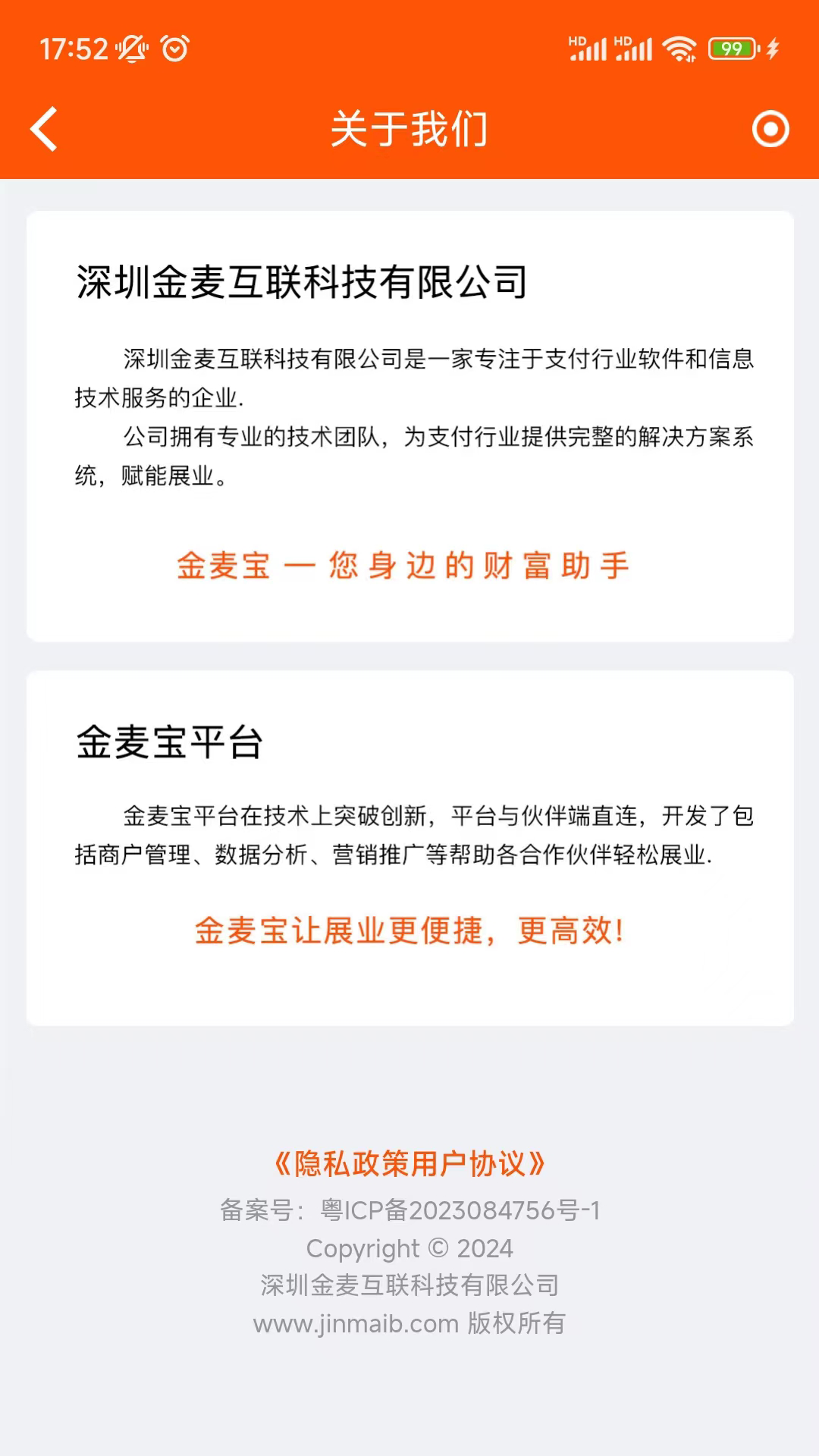Tap the alarm clock icon in status bar

coord(173,48)
